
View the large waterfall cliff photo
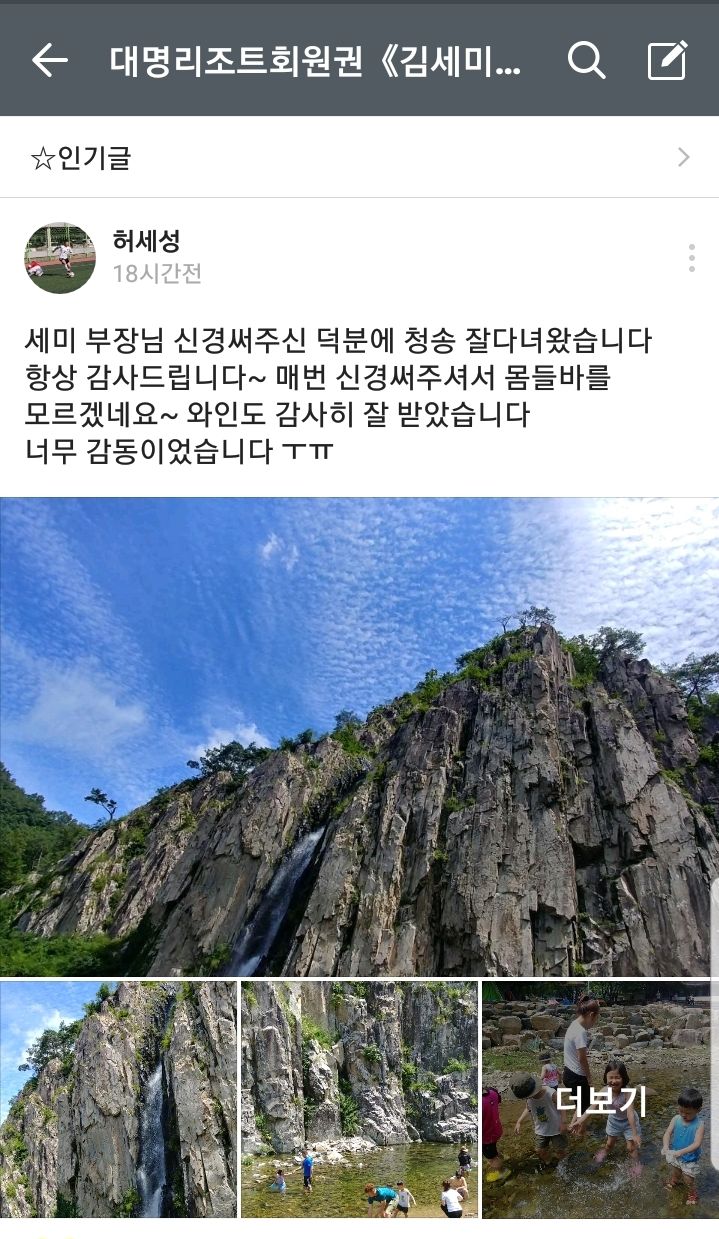(359, 736)
